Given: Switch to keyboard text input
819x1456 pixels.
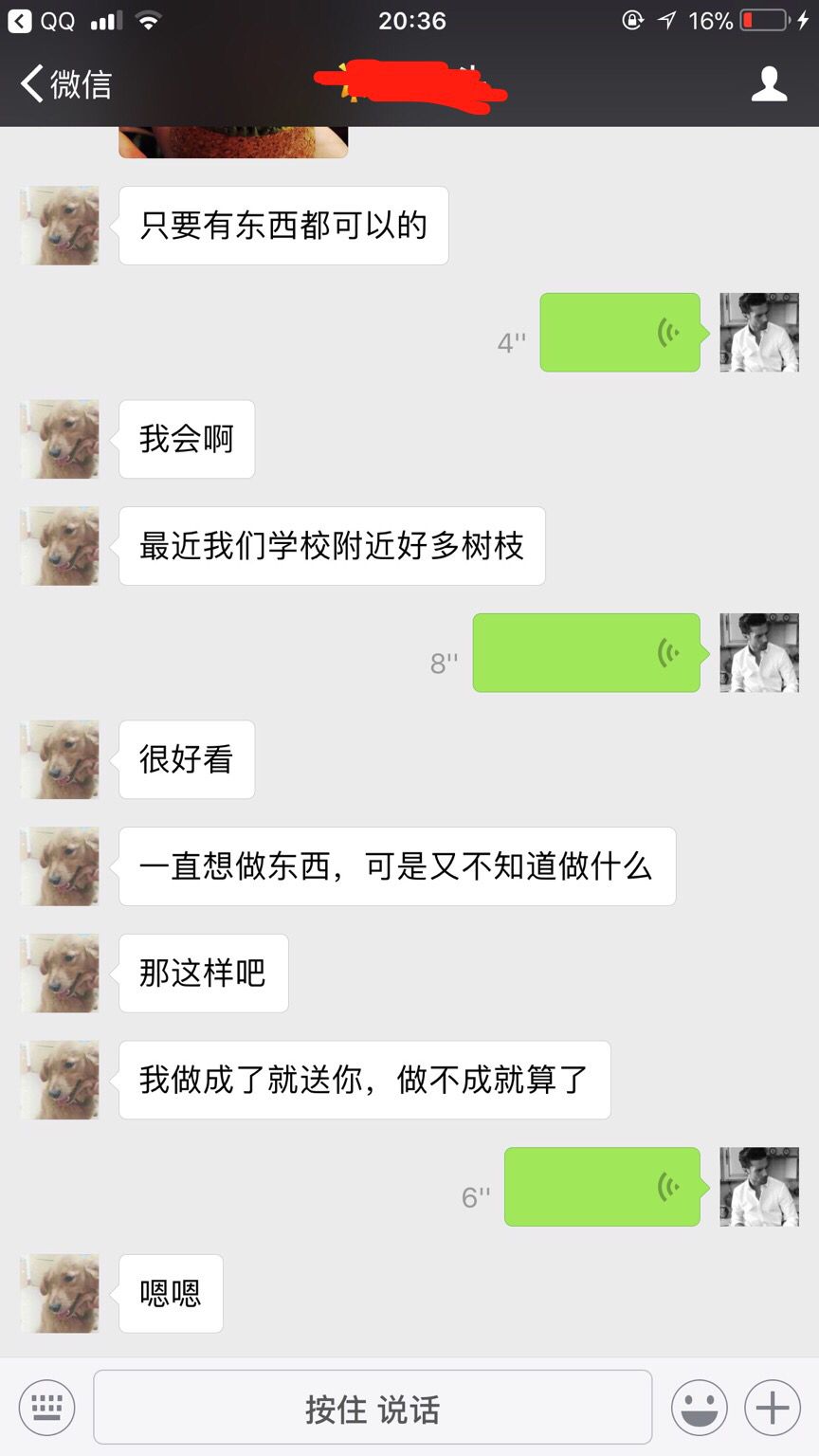Looking at the screenshot, I should (46, 1408).
